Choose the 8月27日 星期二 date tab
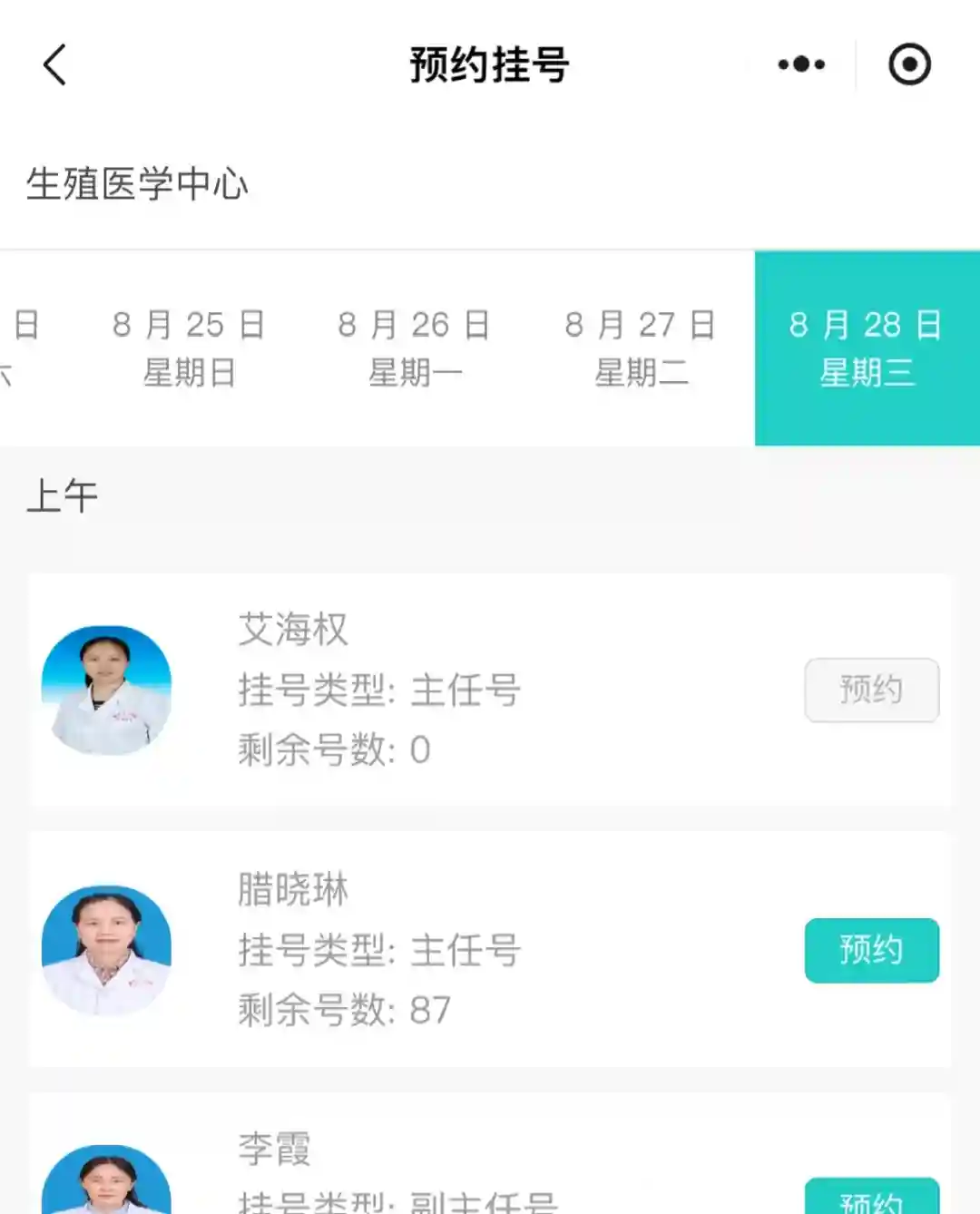Image resolution: width=980 pixels, height=1214 pixels. pos(641,348)
